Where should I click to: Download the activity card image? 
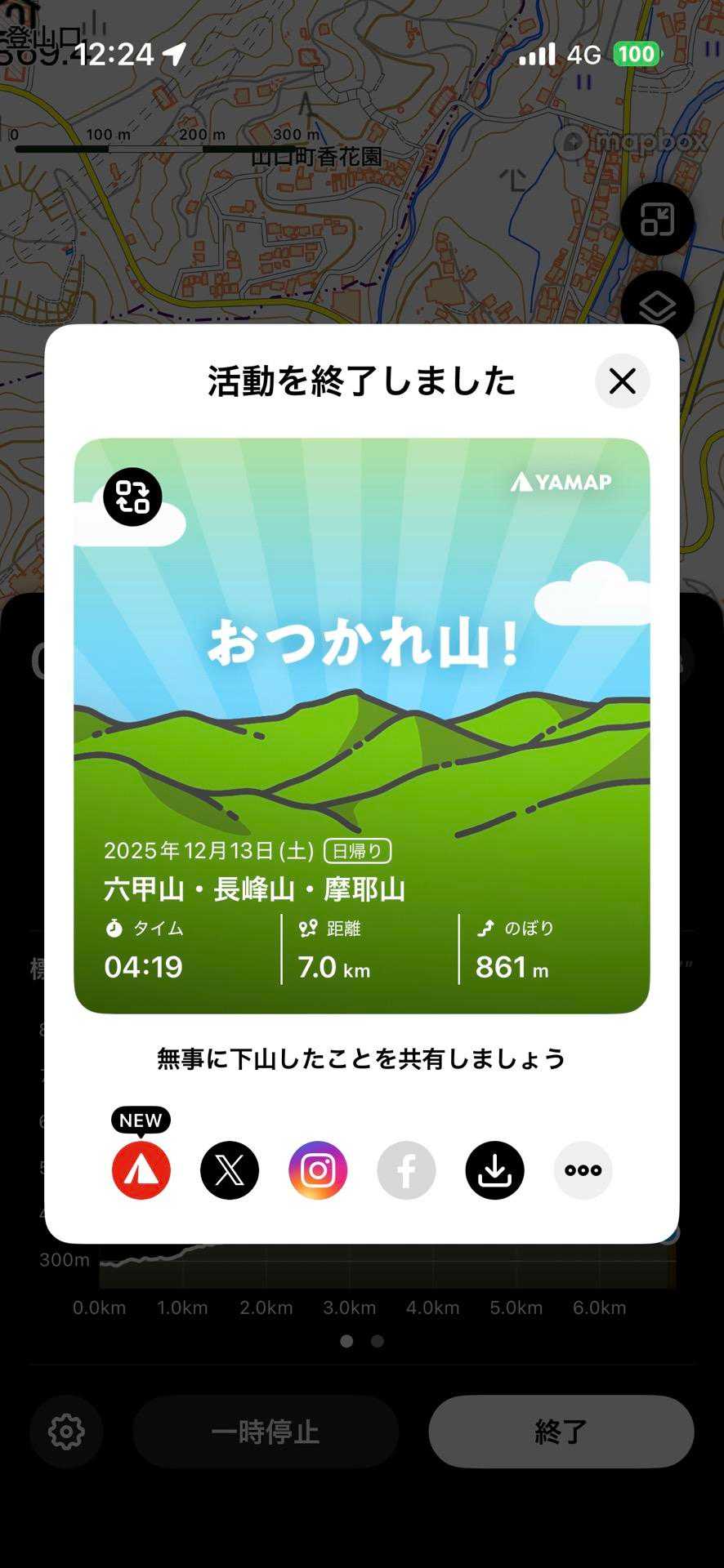[494, 1170]
